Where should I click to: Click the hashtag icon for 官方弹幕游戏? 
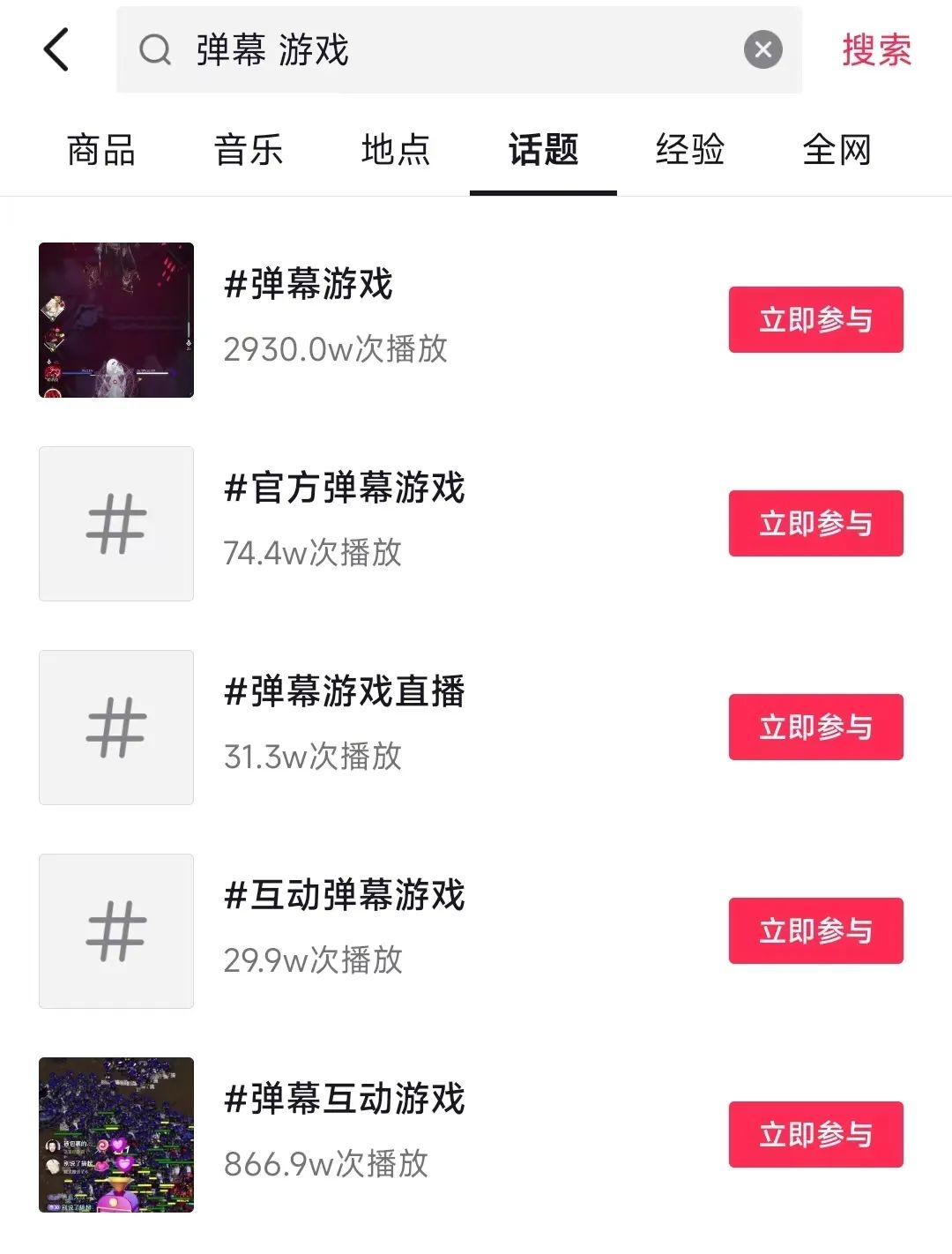[115, 523]
